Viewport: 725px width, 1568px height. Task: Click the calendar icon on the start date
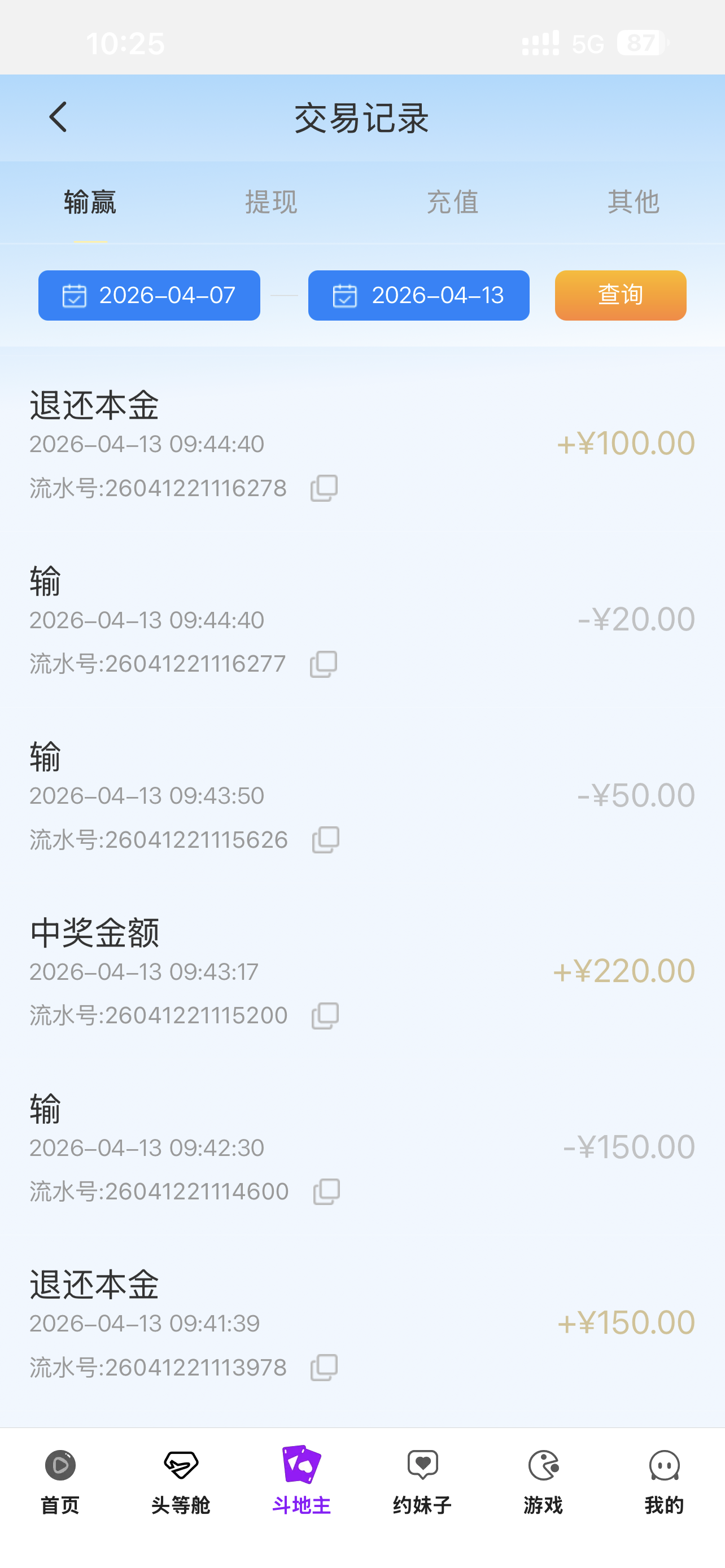(x=73, y=296)
